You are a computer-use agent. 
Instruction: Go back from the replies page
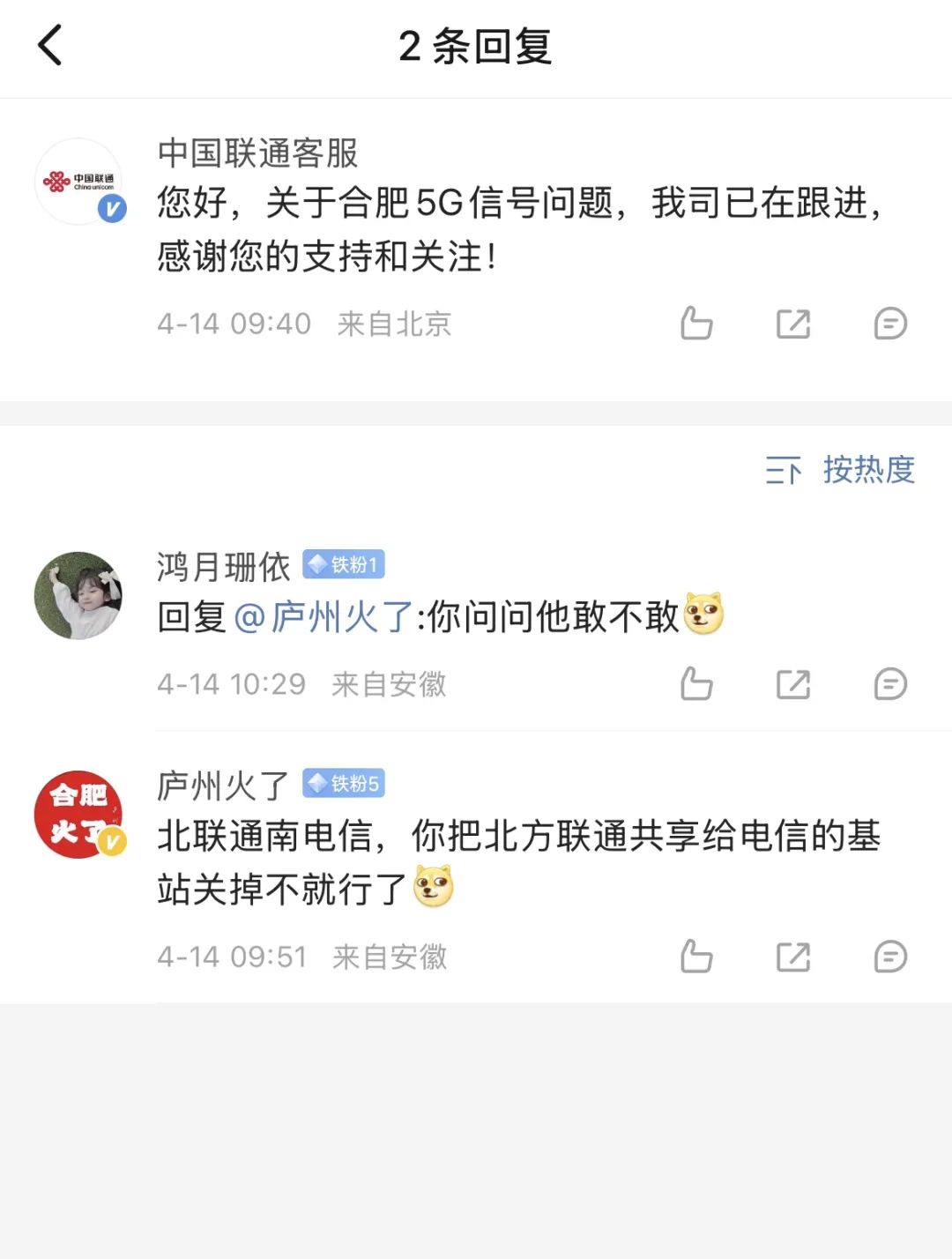(50, 46)
